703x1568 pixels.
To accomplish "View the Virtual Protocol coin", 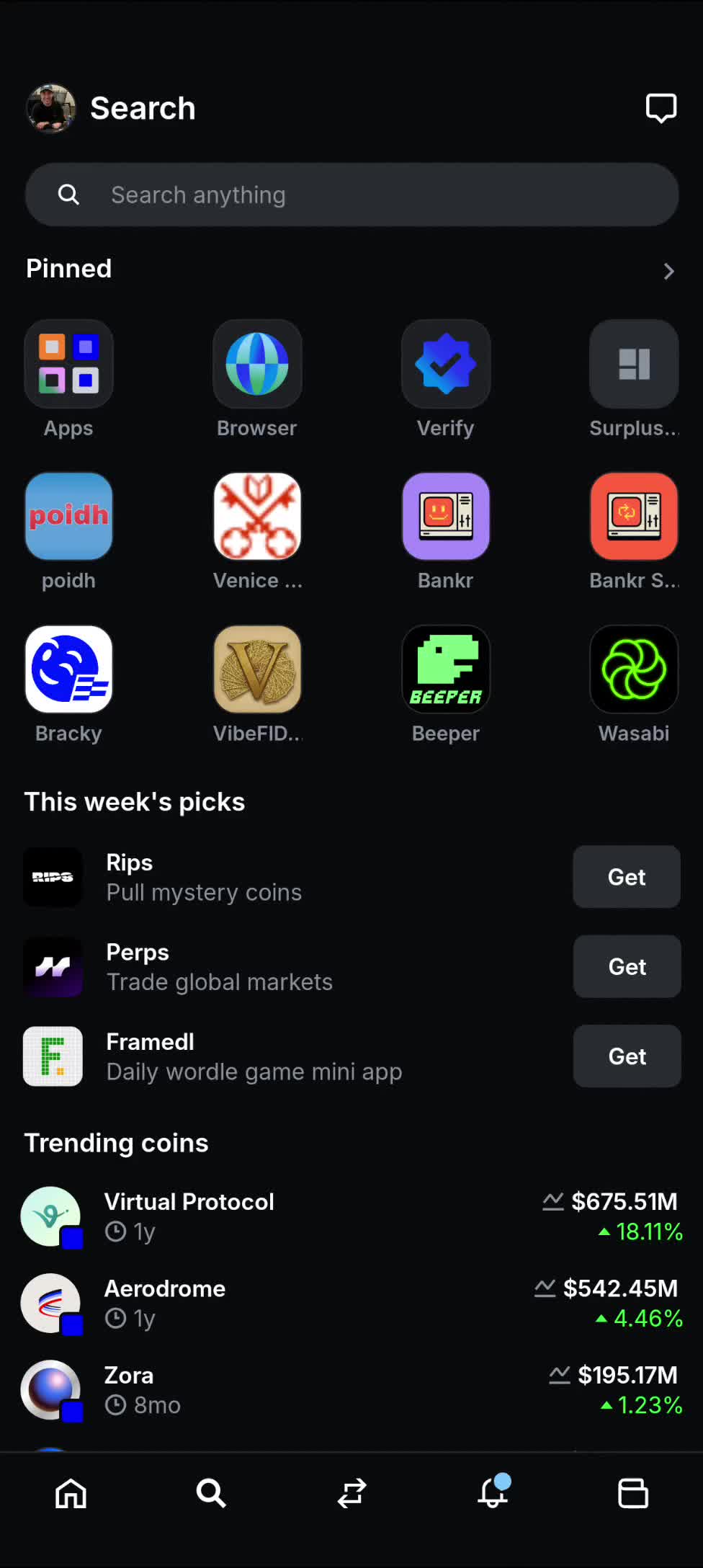I will point(288,1216).
